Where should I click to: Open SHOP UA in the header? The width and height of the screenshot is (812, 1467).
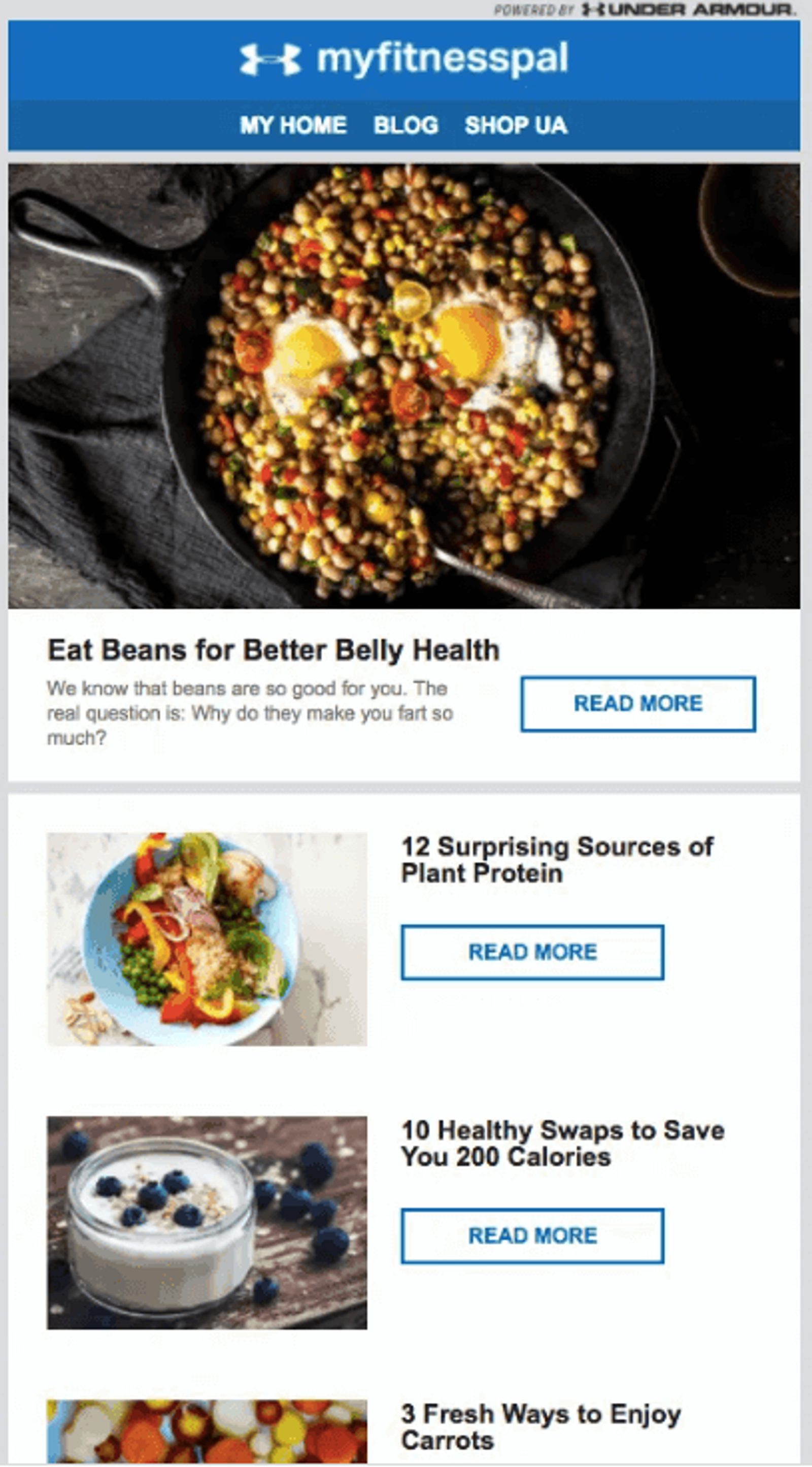[x=516, y=125]
